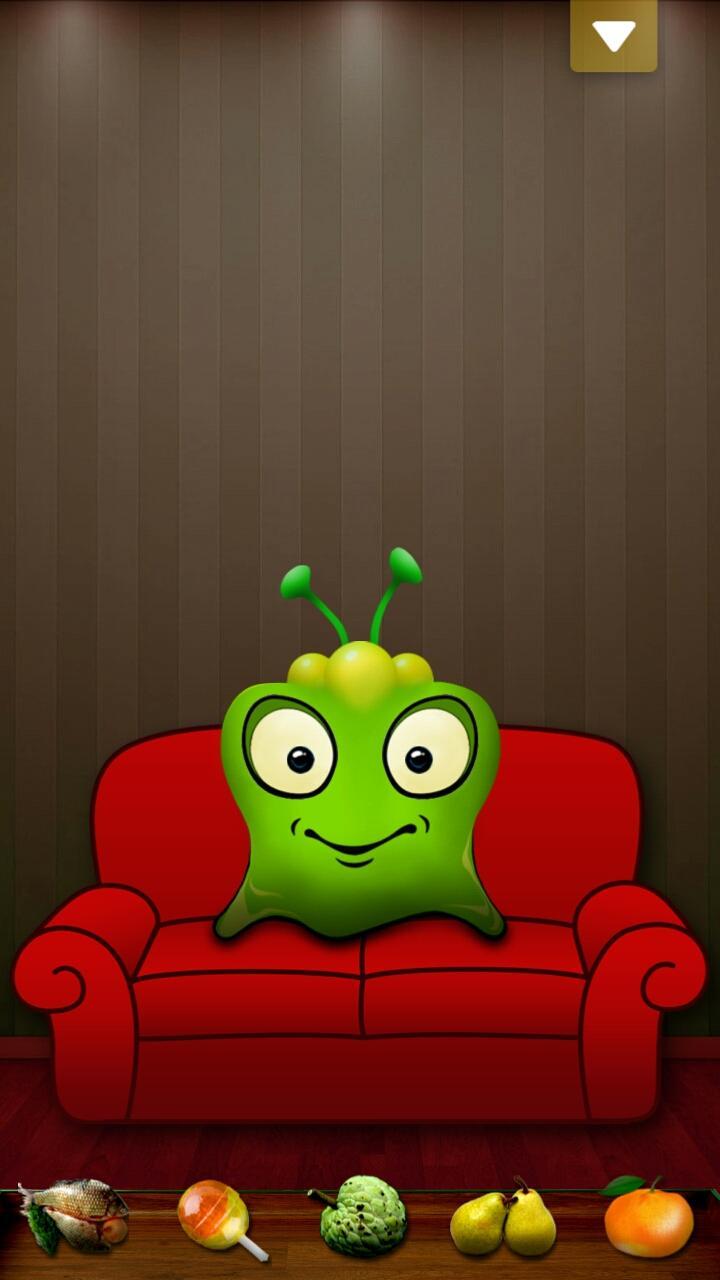The width and height of the screenshot is (720, 1280).
Task: Pick the lollipop candy
Action: click(215, 1216)
